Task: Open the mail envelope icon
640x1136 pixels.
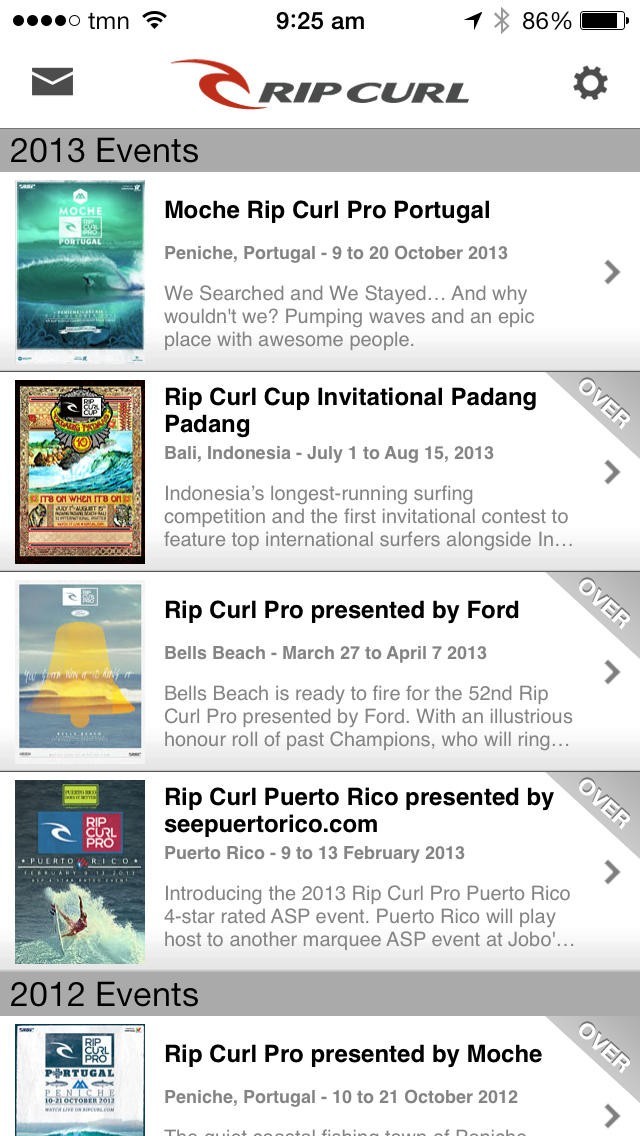Action: [x=52, y=82]
